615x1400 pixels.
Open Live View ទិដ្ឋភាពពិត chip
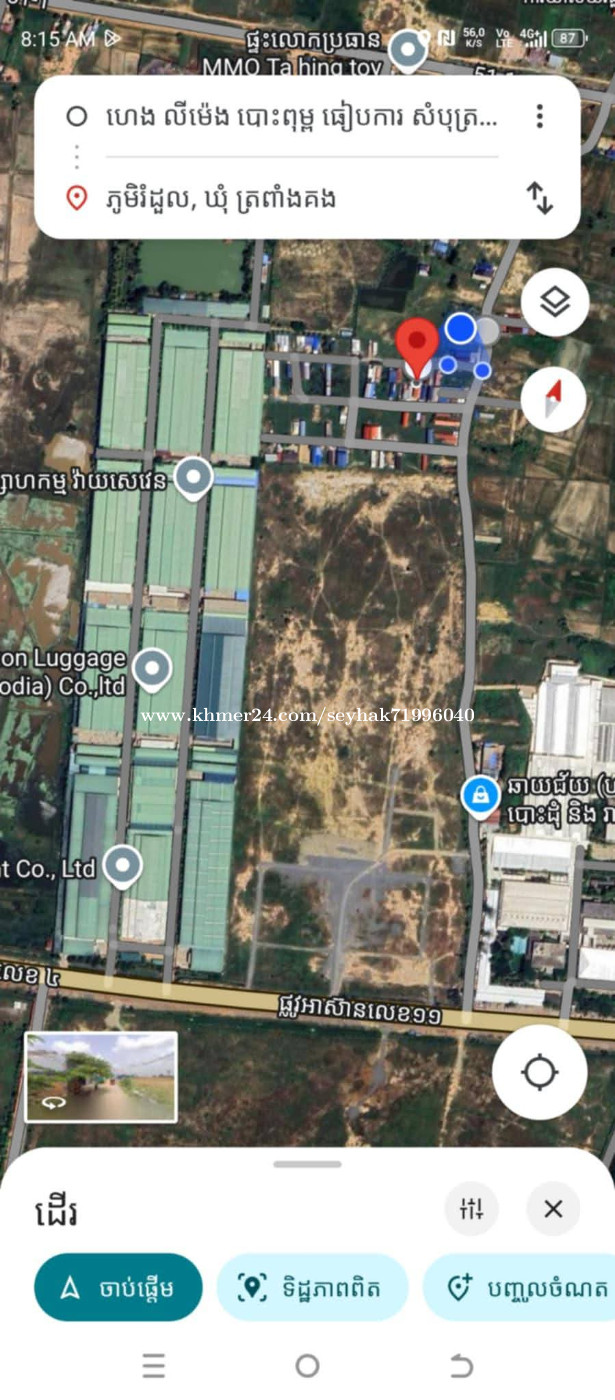[312, 1287]
